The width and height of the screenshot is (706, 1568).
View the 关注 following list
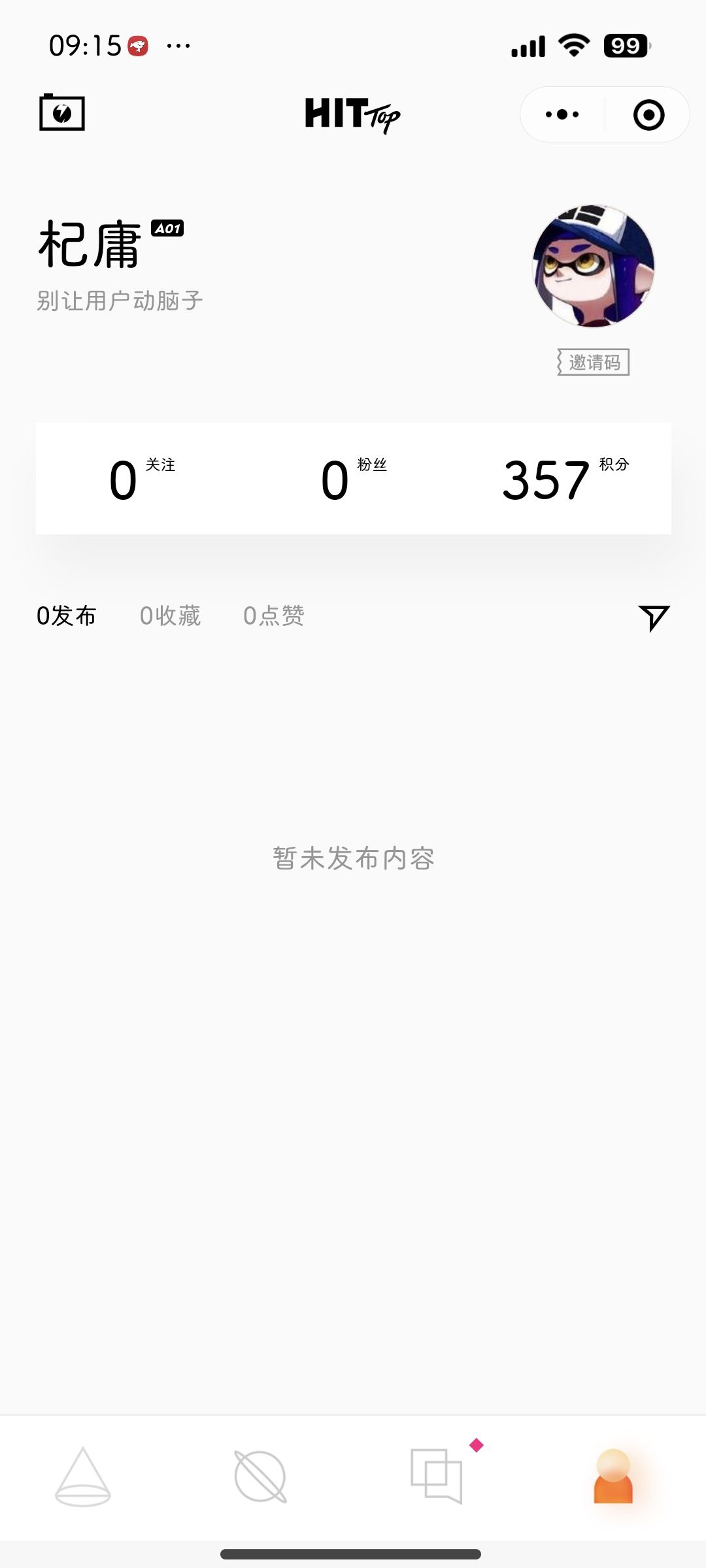[x=142, y=480]
